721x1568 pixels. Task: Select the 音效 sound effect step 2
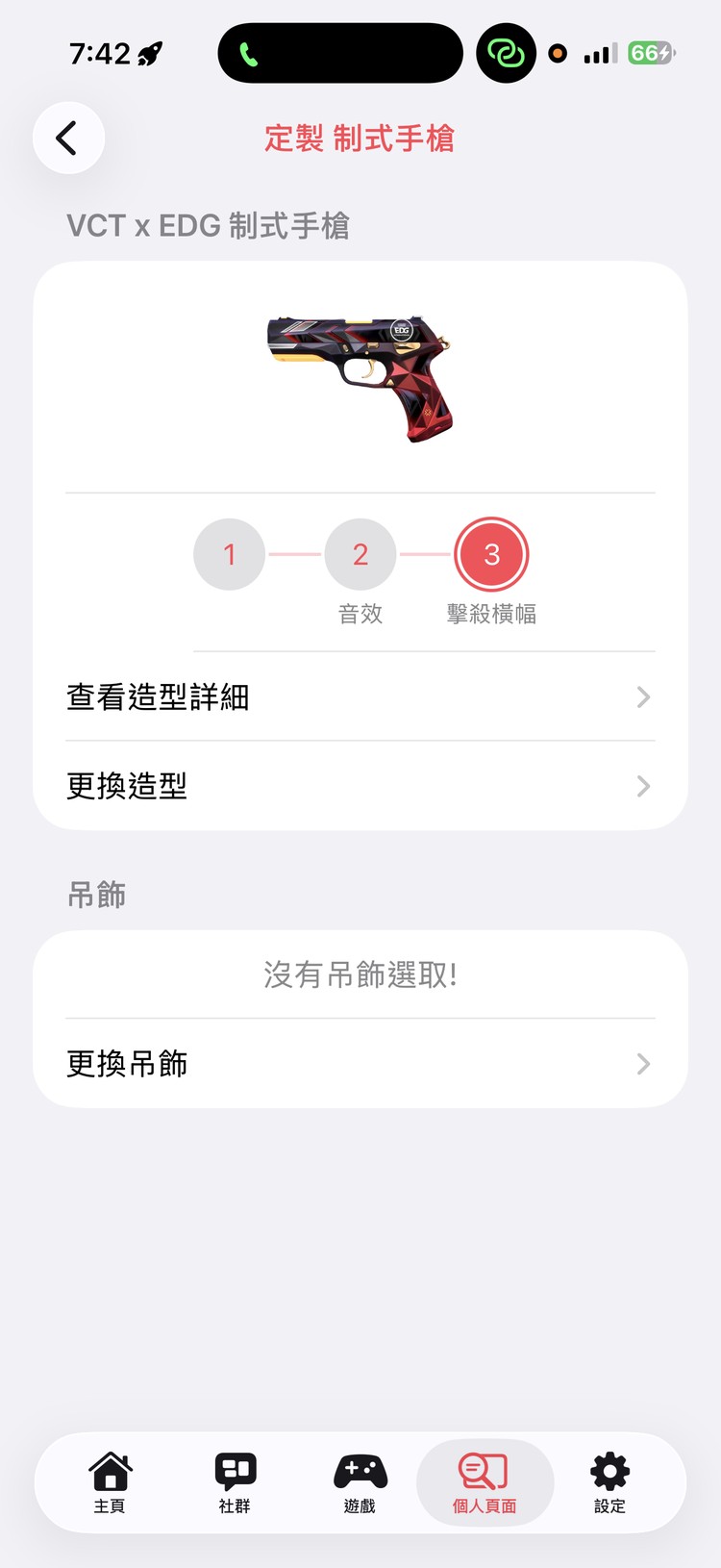coord(360,554)
